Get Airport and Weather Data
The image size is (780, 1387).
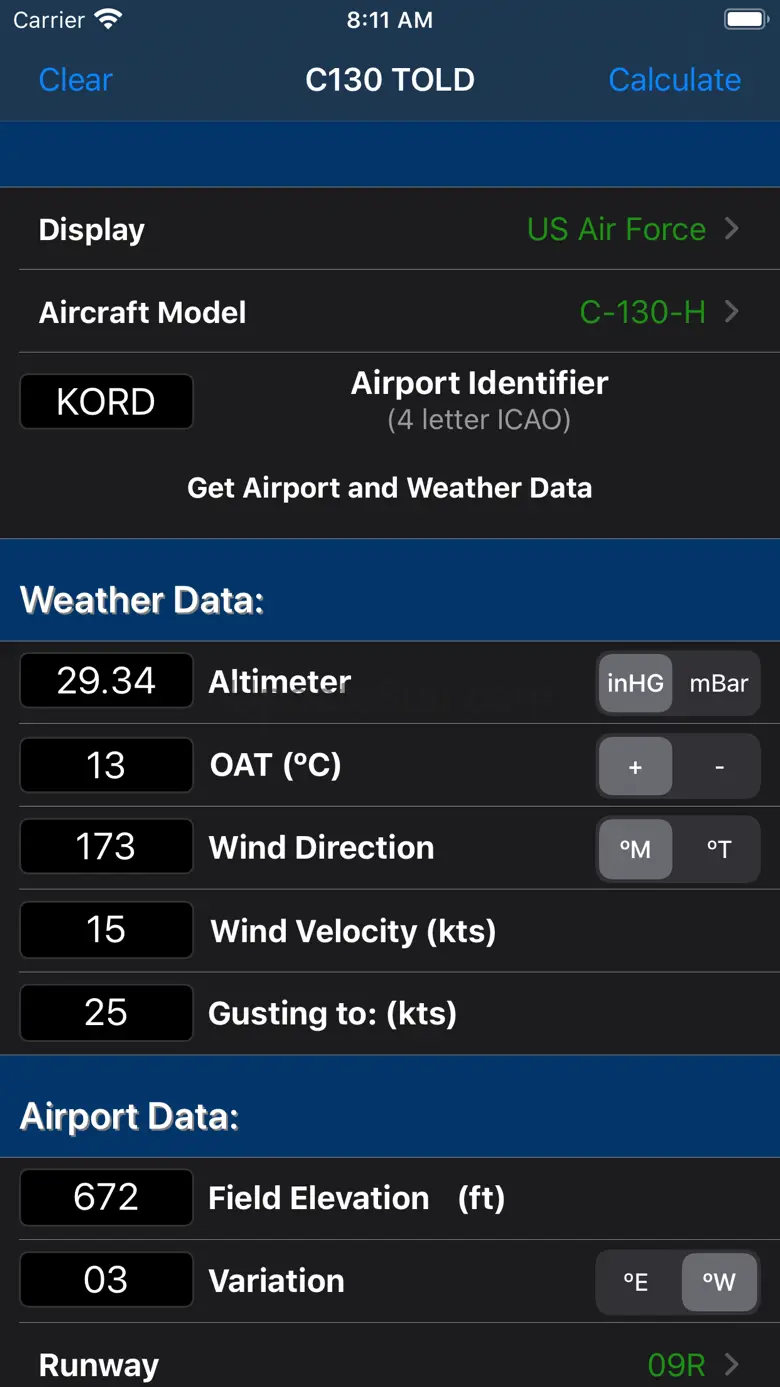(390, 488)
